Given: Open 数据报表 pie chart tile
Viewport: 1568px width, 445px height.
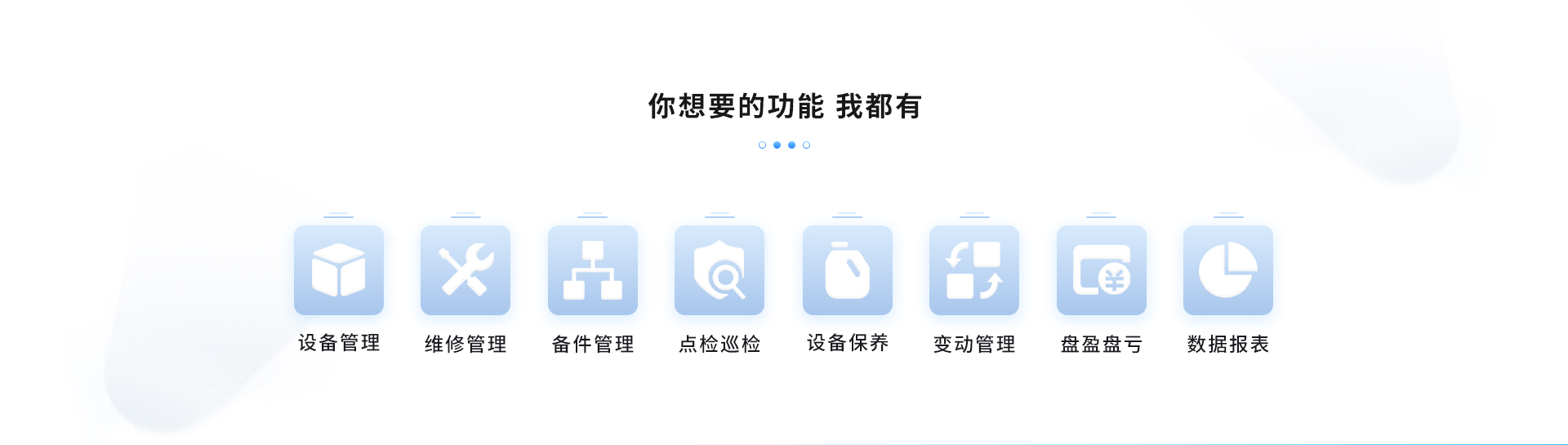Looking at the screenshot, I should [x=1228, y=270].
